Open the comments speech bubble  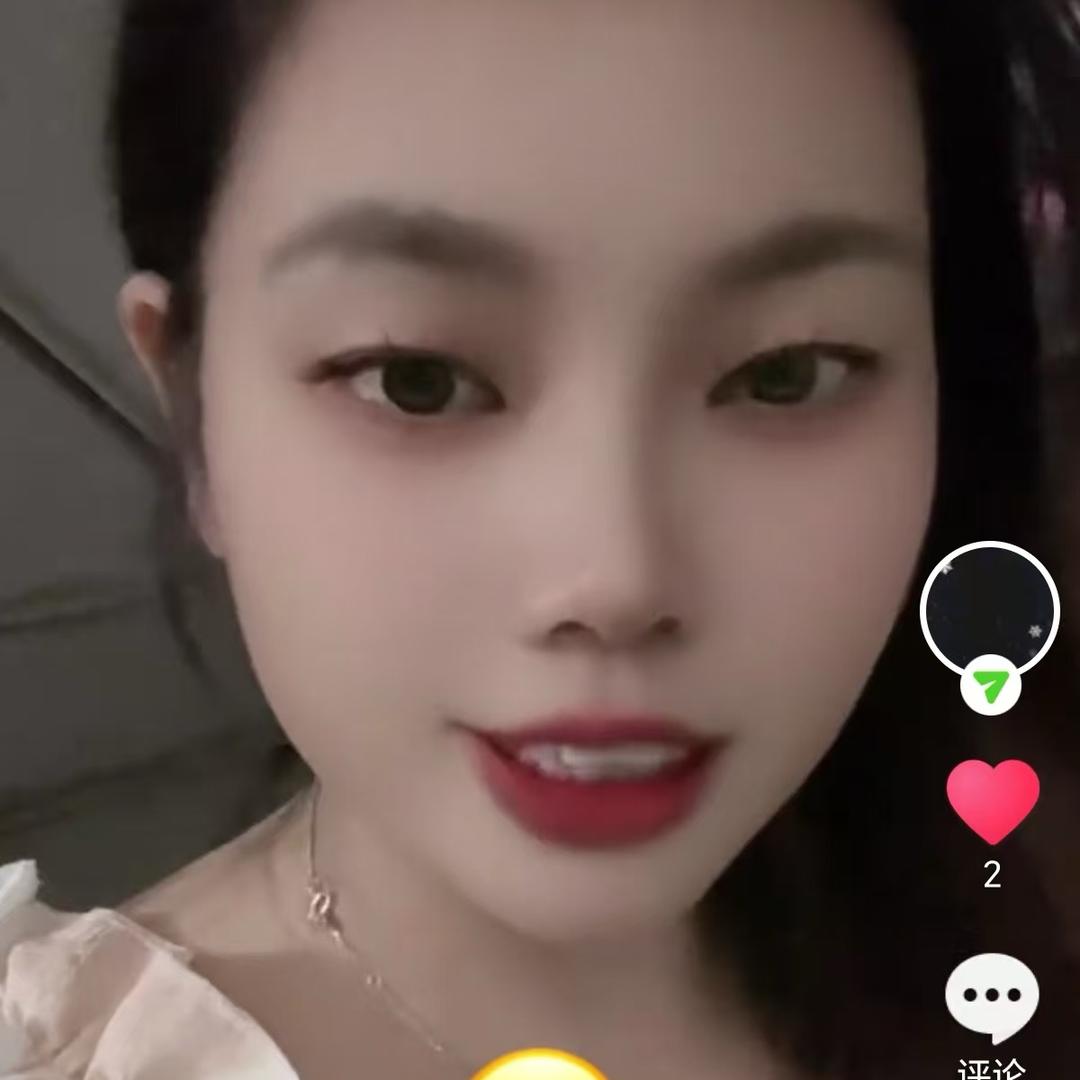992,996
